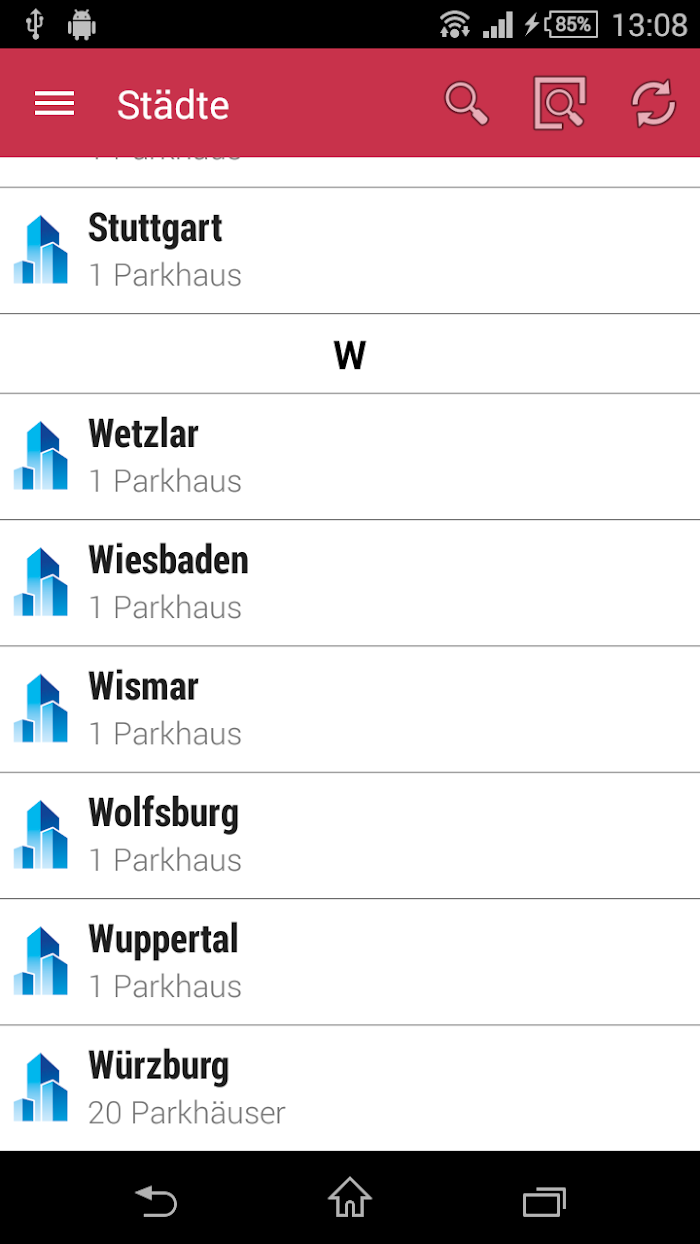
Task: Open the Wolfsburg entry
Action: (x=350, y=835)
